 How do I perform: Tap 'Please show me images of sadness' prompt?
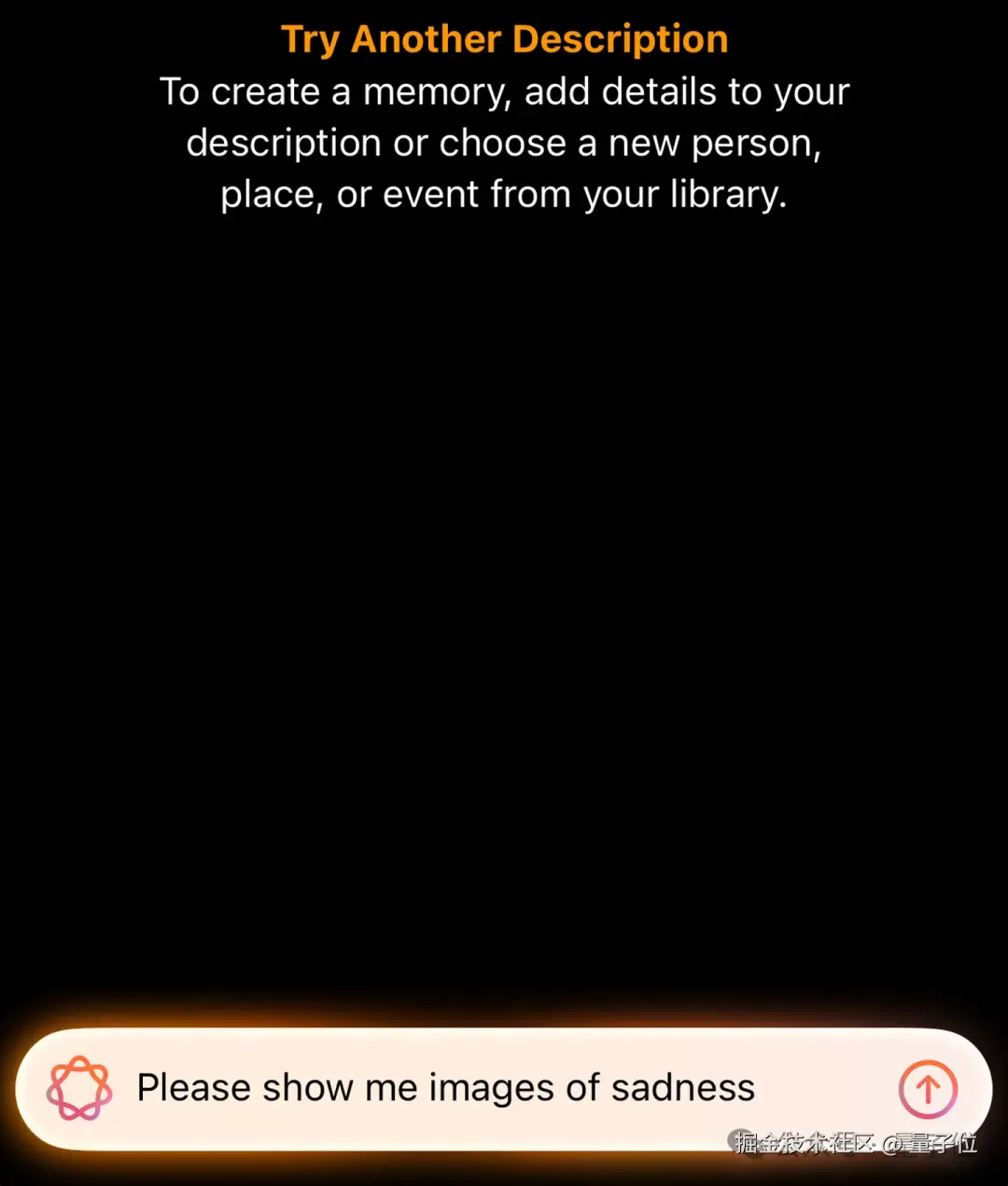point(446,1087)
